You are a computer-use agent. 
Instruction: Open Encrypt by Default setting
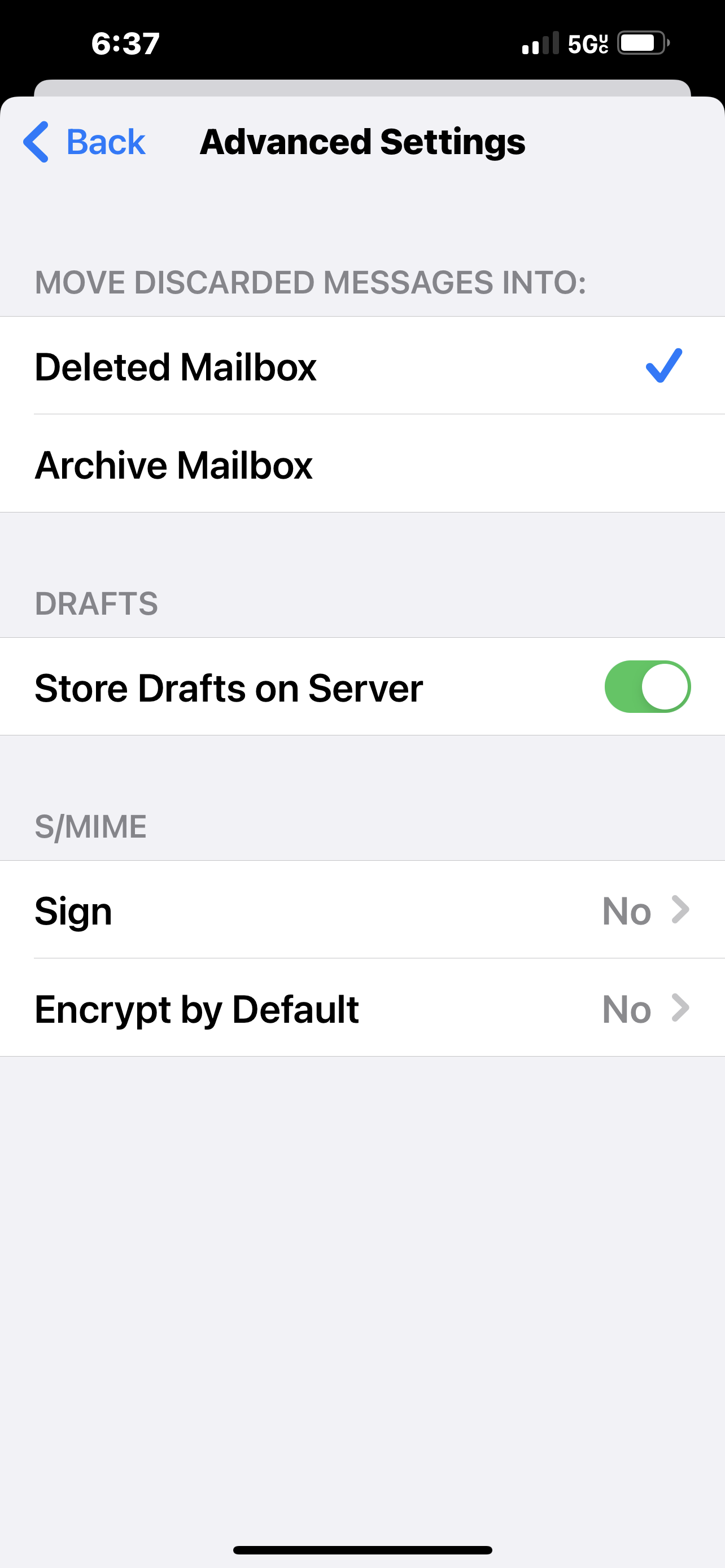[361, 1008]
